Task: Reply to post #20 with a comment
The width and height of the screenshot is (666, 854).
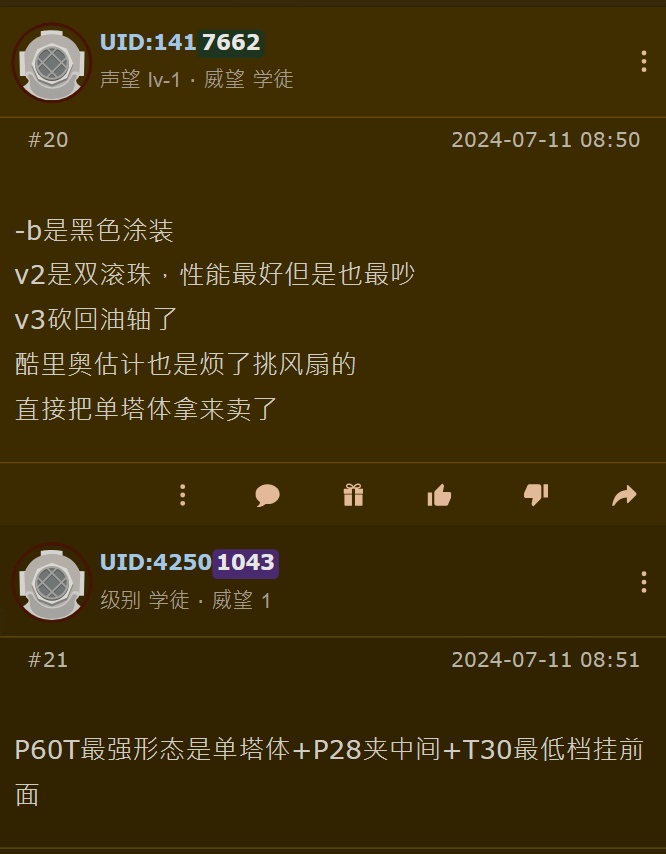Action: coord(267,495)
